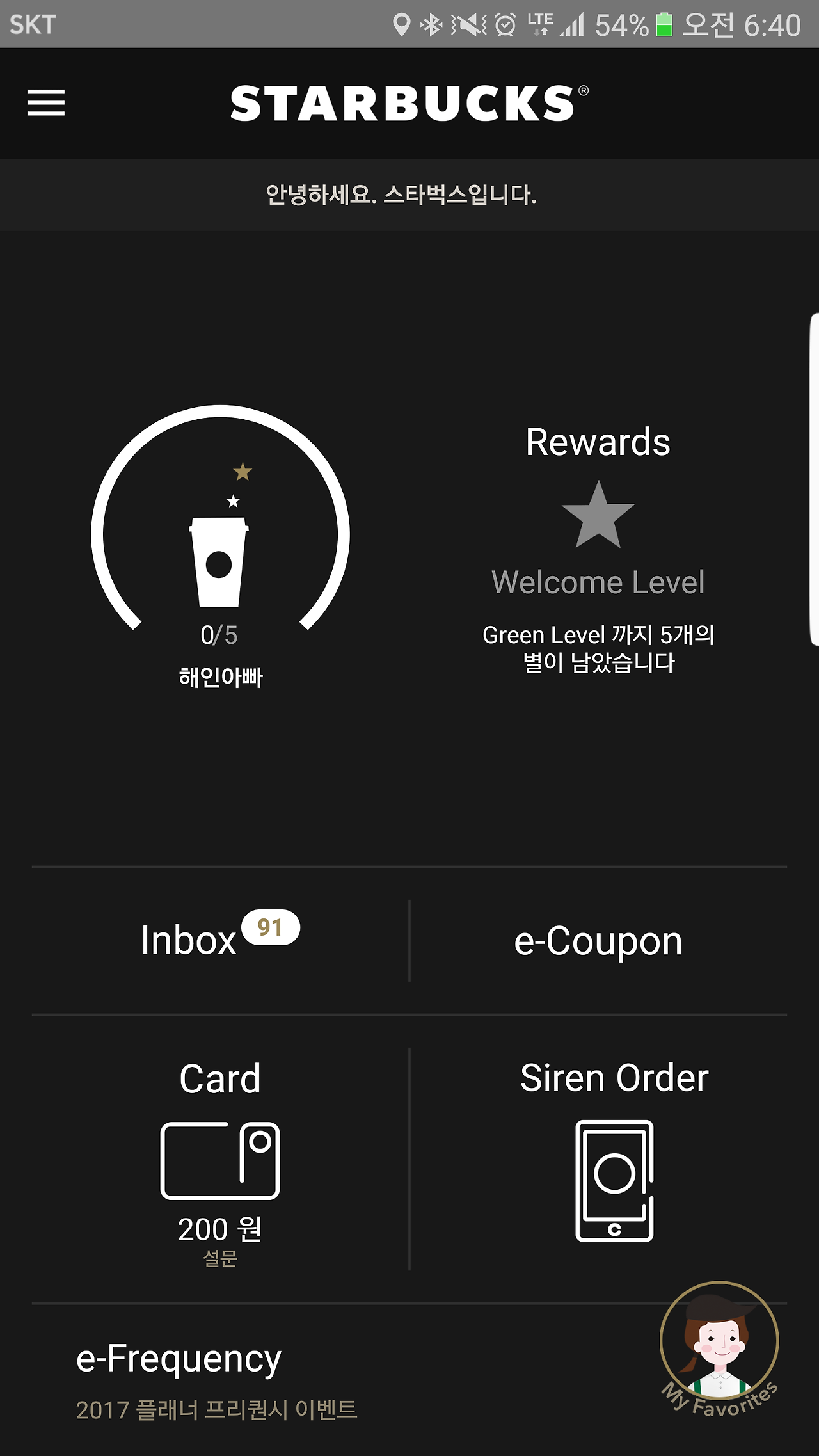Open the e-Coupon section

coord(598,941)
